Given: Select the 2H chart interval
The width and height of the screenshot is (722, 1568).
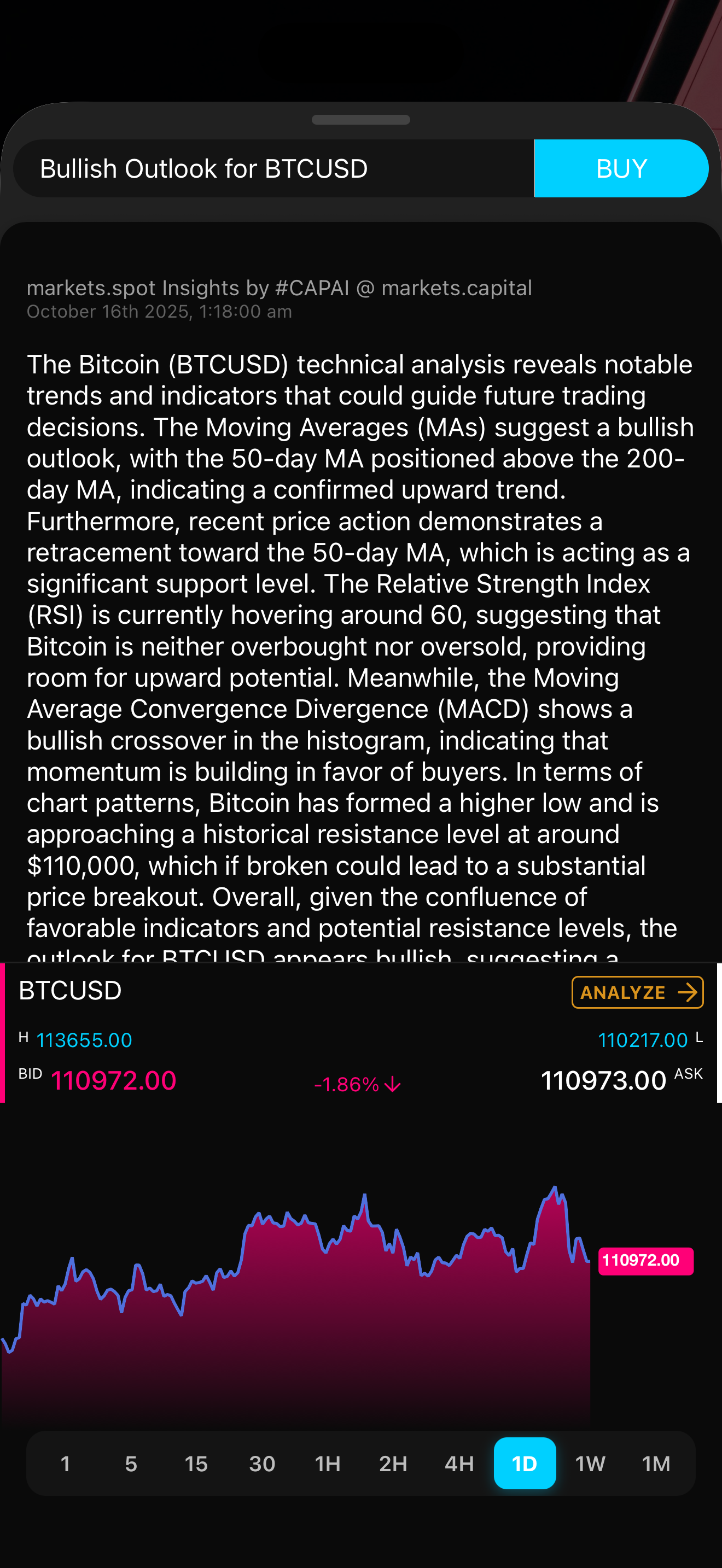Looking at the screenshot, I should [393, 1464].
